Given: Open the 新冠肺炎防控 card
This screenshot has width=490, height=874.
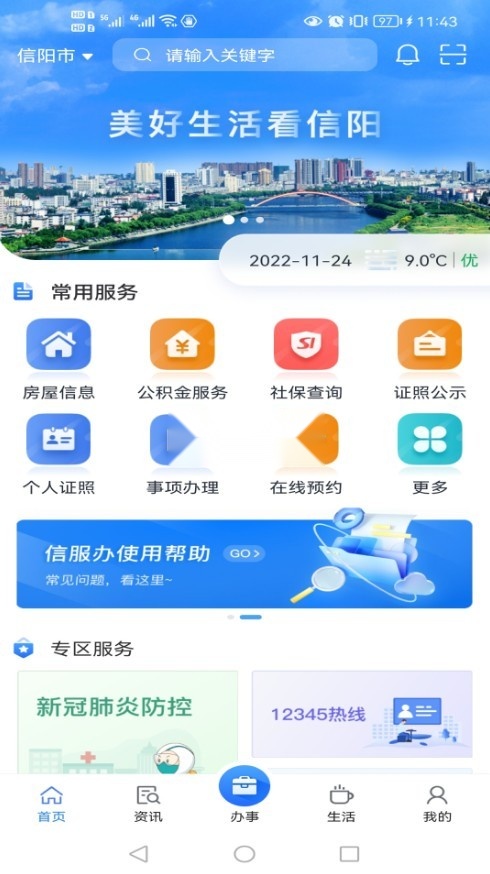Looking at the screenshot, I should 128,722.
